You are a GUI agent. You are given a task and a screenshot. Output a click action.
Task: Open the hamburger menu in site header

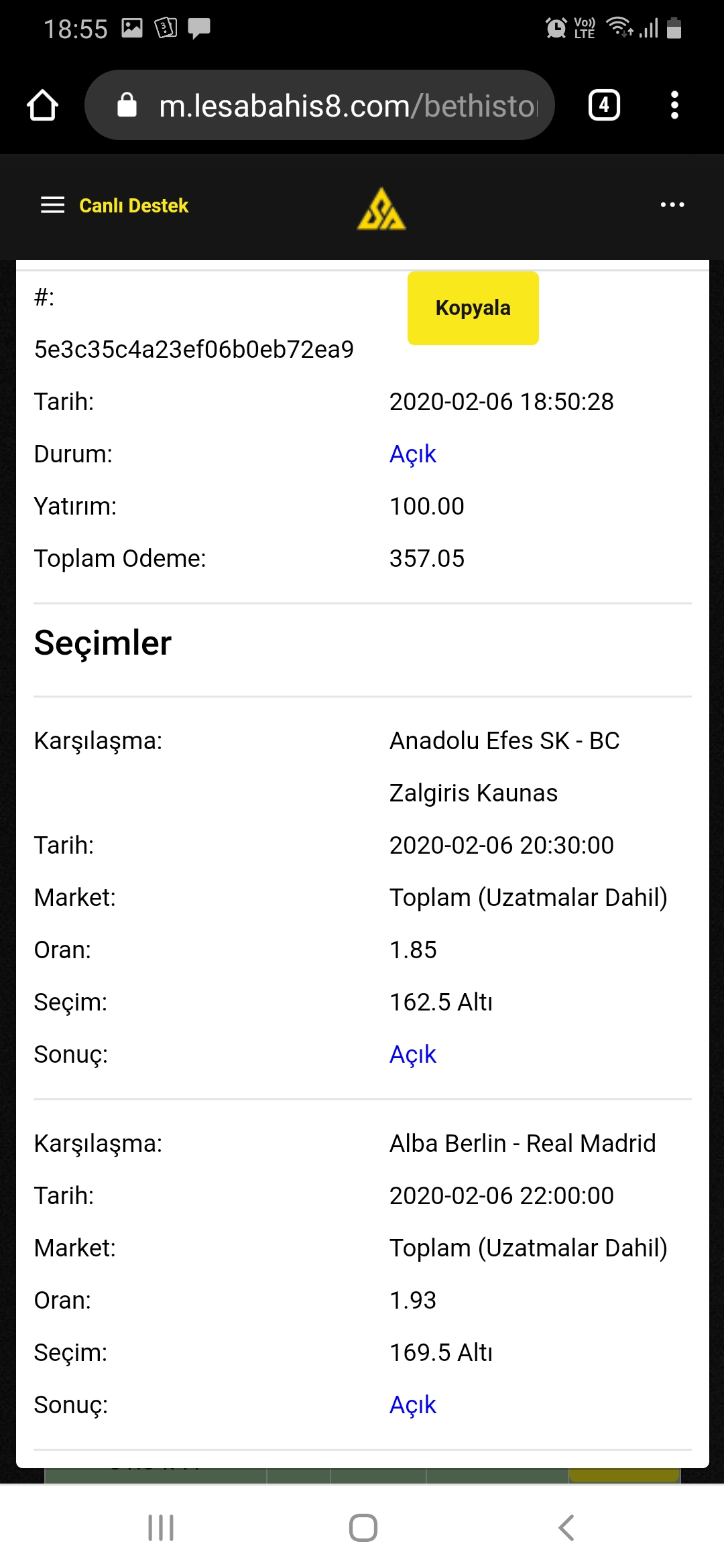click(x=53, y=205)
